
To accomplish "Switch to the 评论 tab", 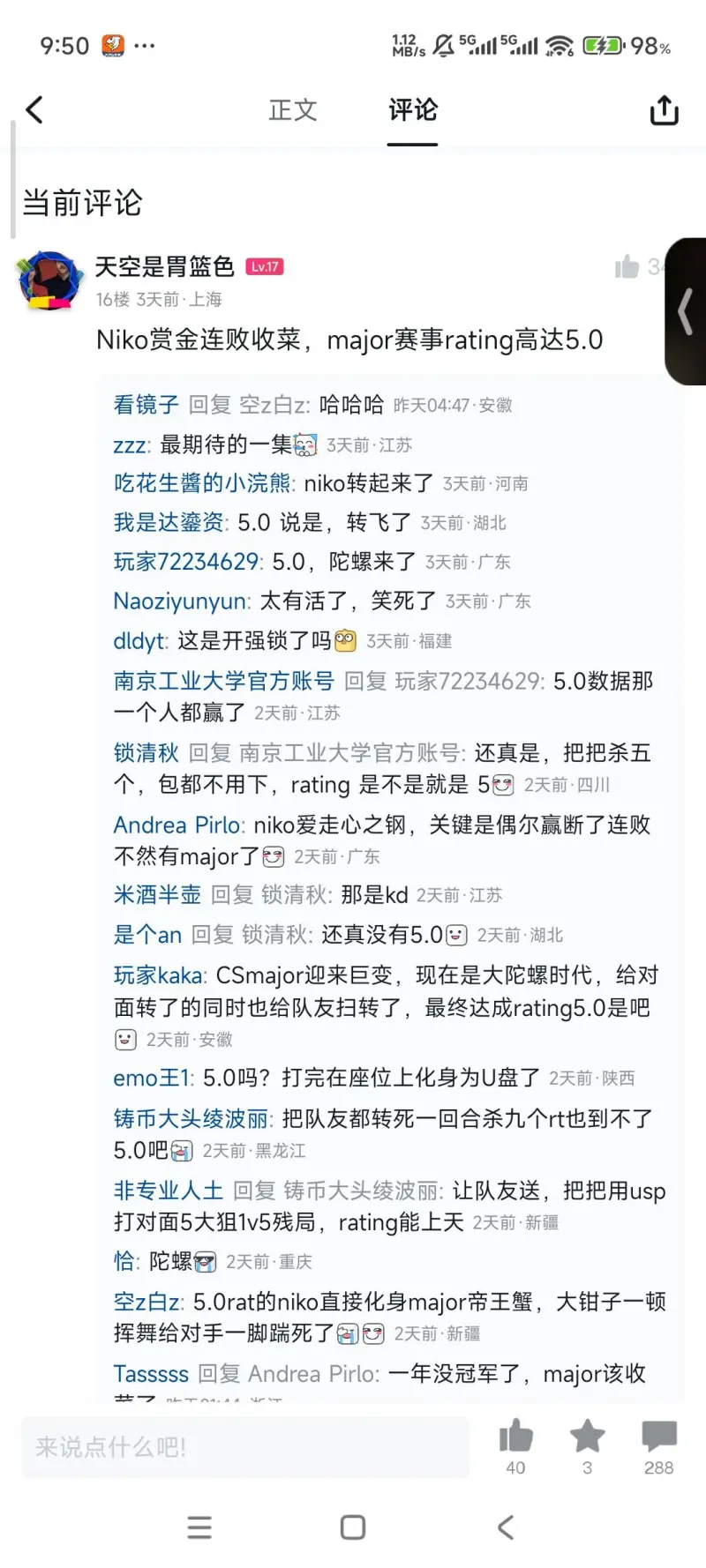I will pyautogui.click(x=411, y=109).
